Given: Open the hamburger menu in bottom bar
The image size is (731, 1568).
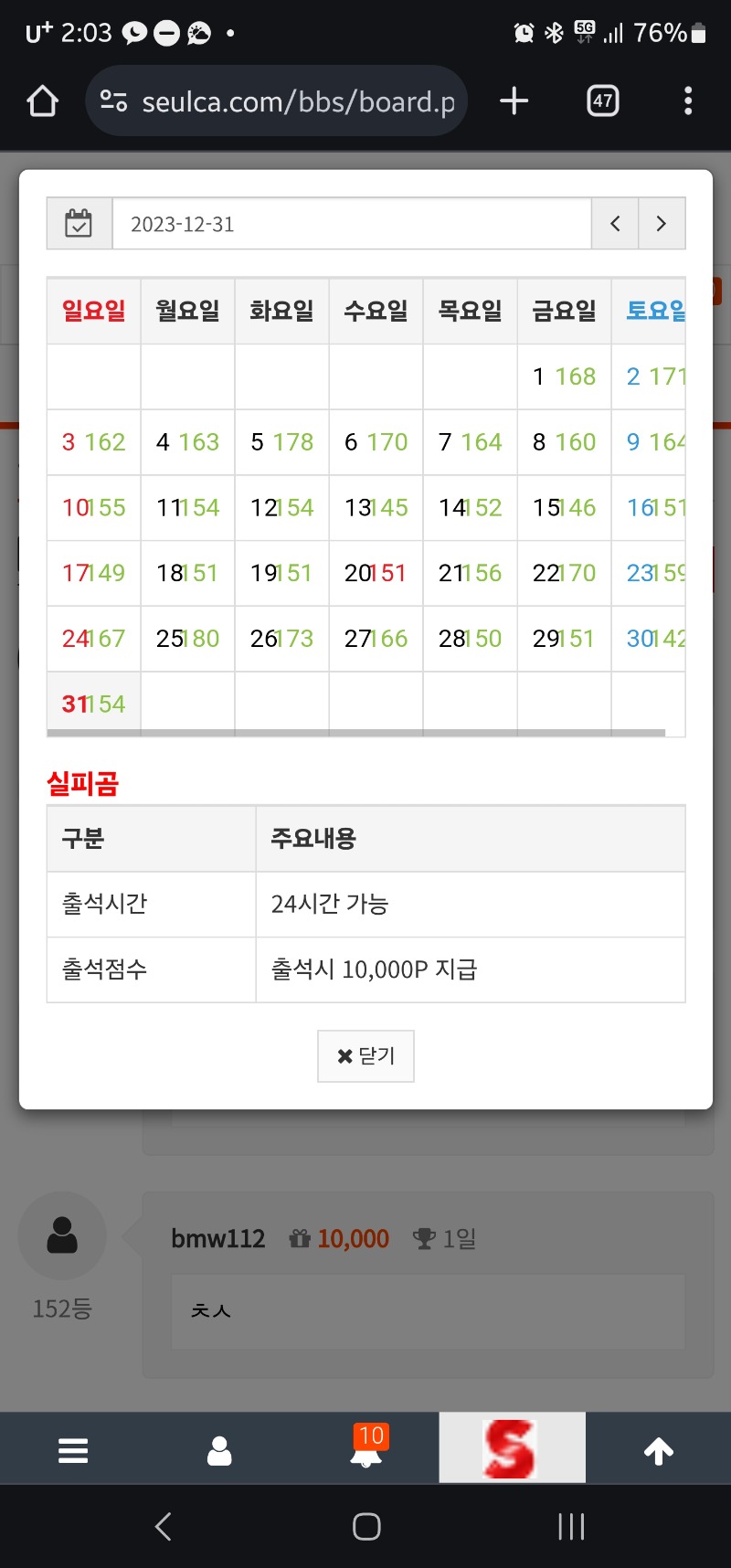Looking at the screenshot, I should click(x=73, y=1450).
